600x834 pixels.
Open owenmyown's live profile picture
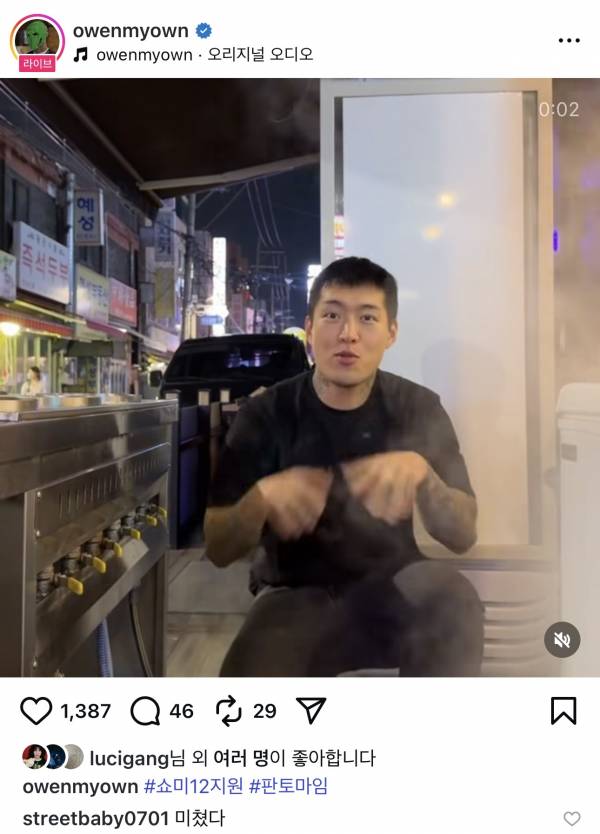tap(37, 41)
